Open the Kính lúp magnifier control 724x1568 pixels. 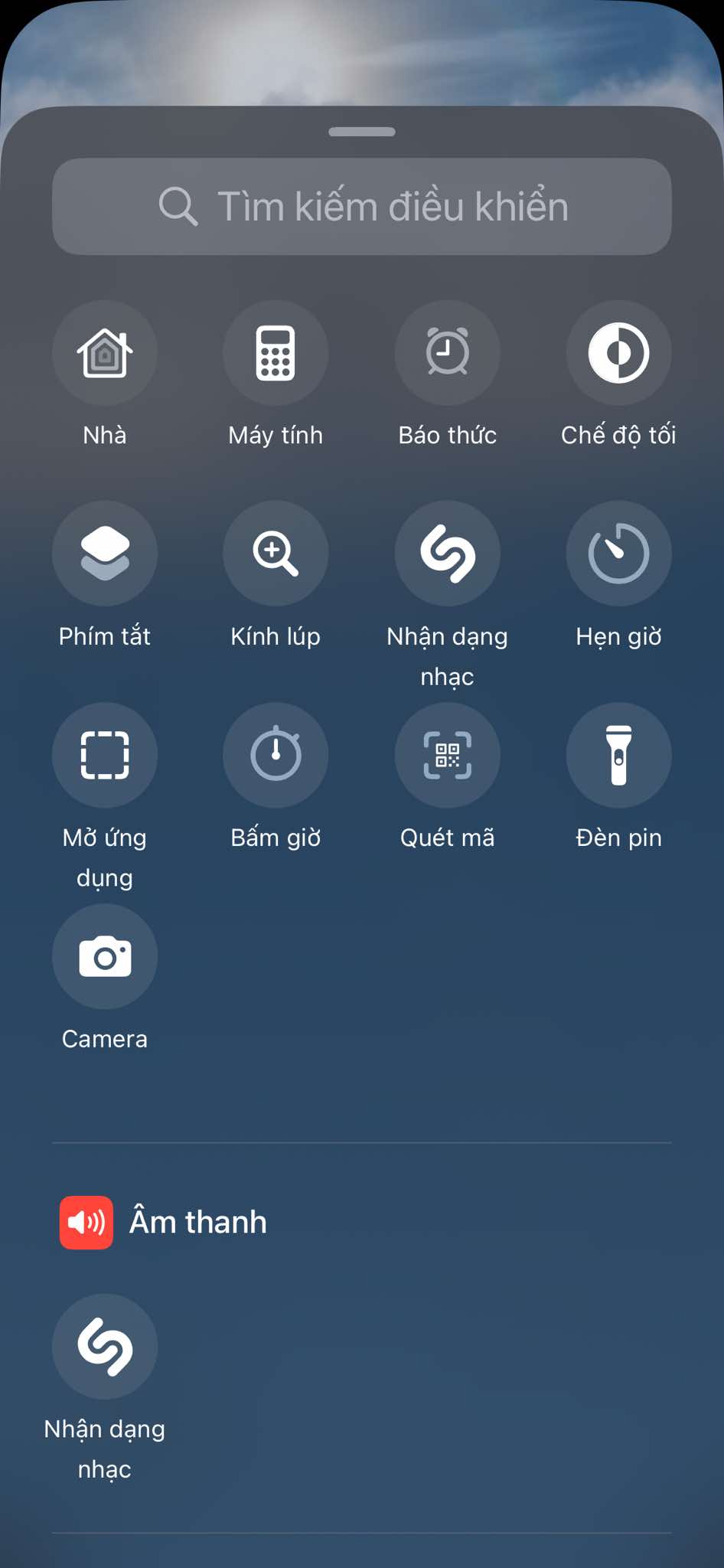276,554
